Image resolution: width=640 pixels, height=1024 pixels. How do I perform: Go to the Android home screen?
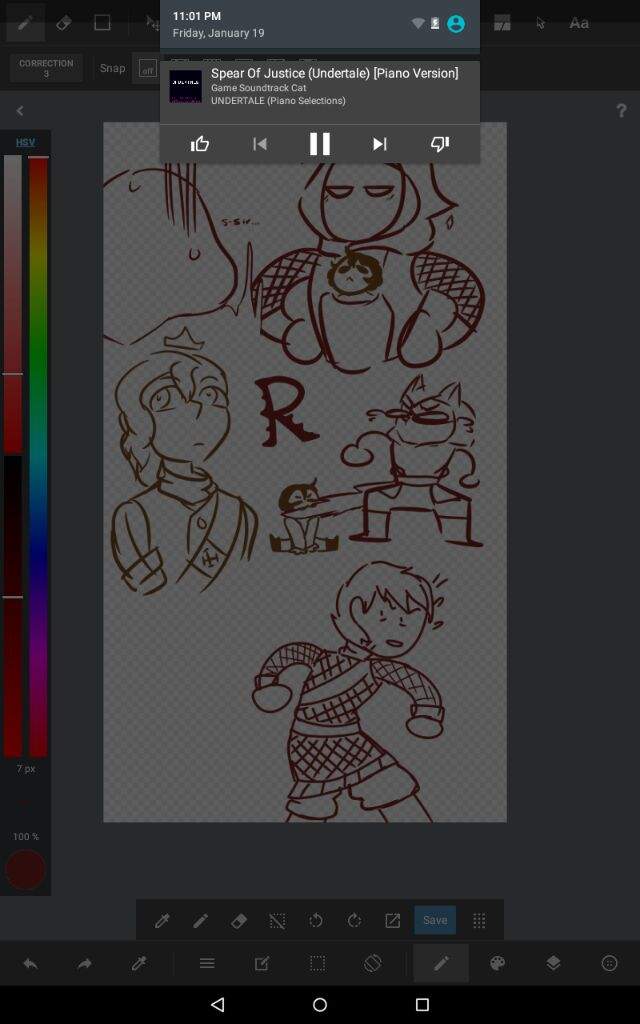(x=320, y=1004)
